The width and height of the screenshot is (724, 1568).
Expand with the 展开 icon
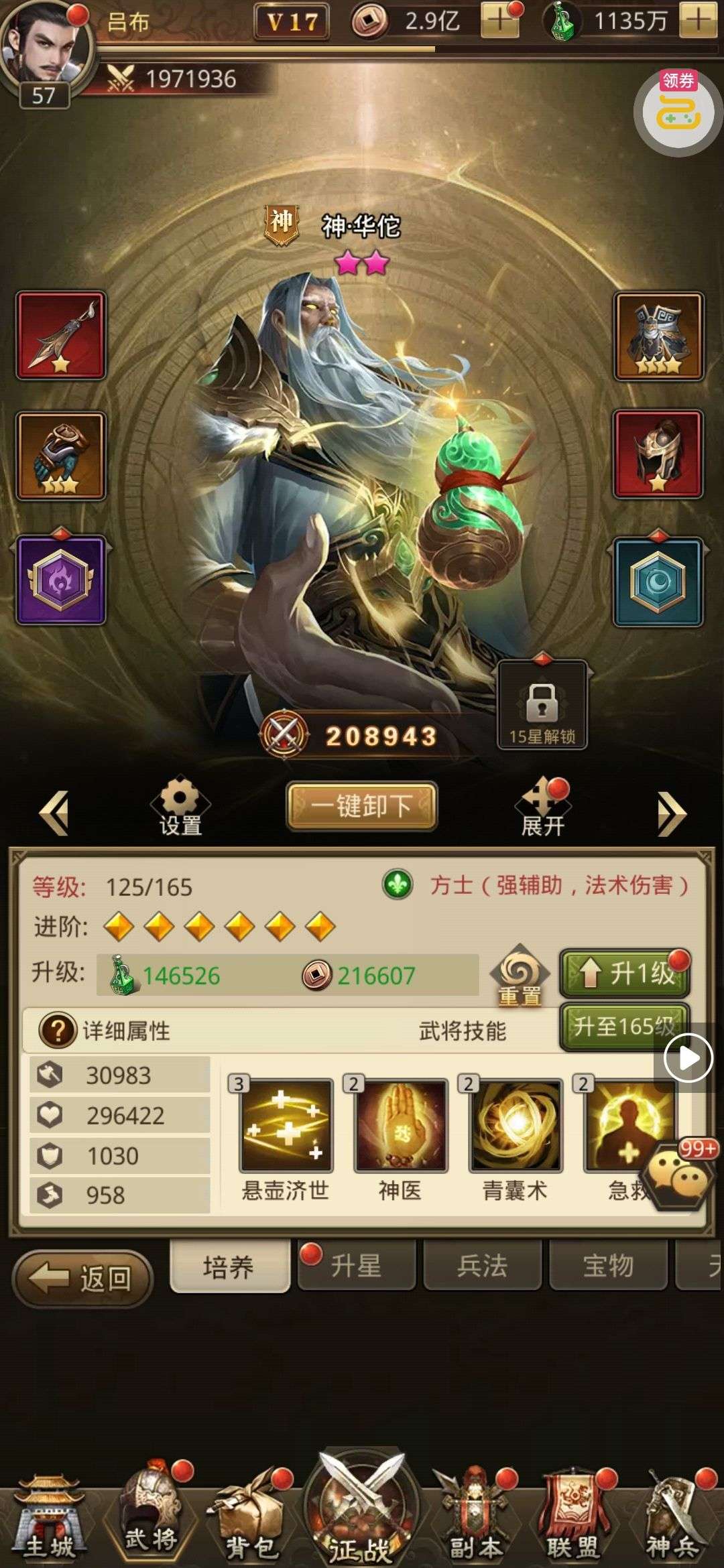click(x=542, y=807)
